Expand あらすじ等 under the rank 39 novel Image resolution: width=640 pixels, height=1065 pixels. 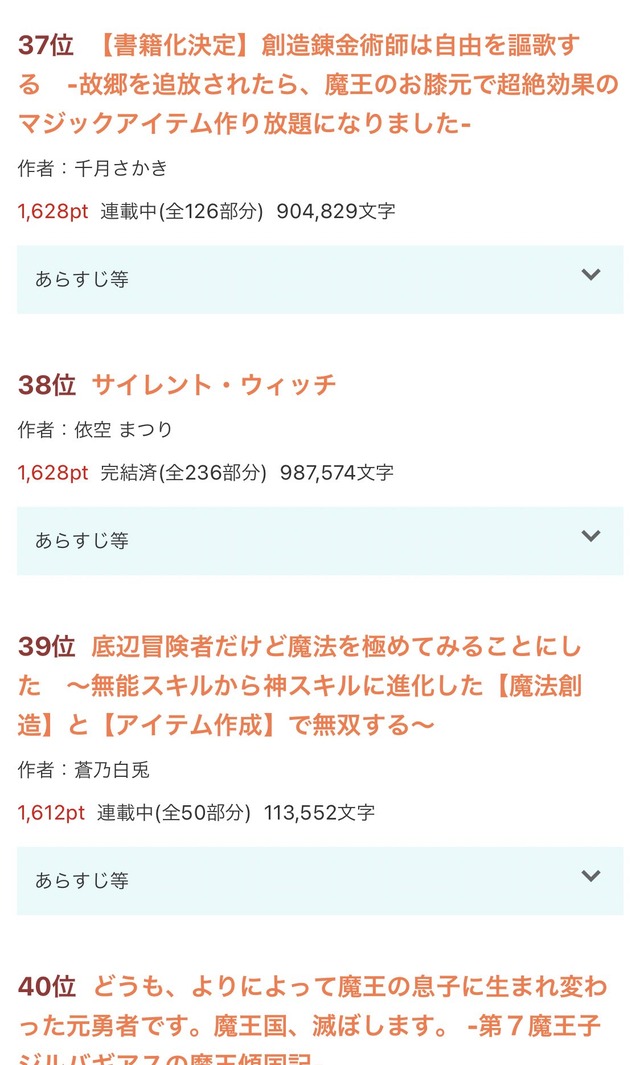[320, 880]
